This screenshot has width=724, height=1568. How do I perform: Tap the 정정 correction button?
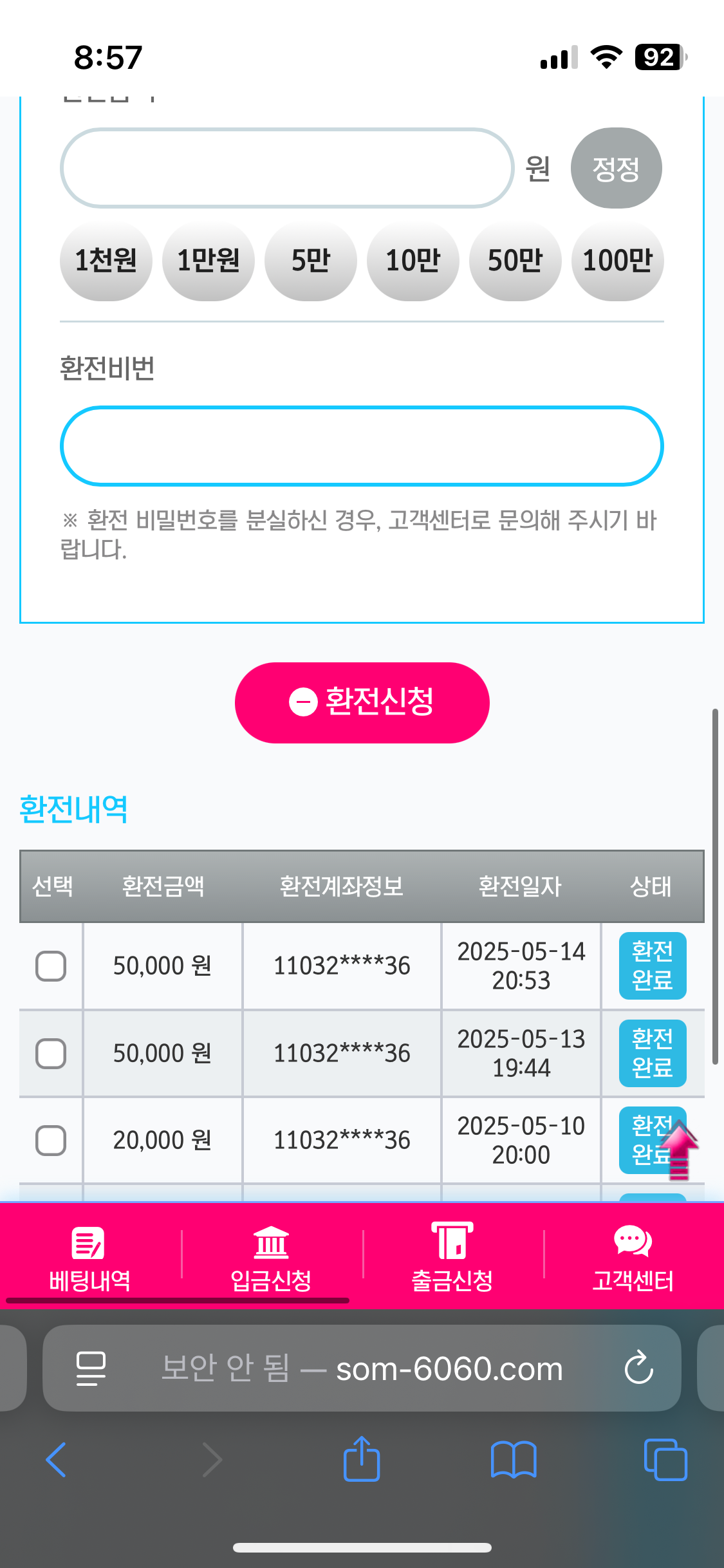tap(616, 168)
